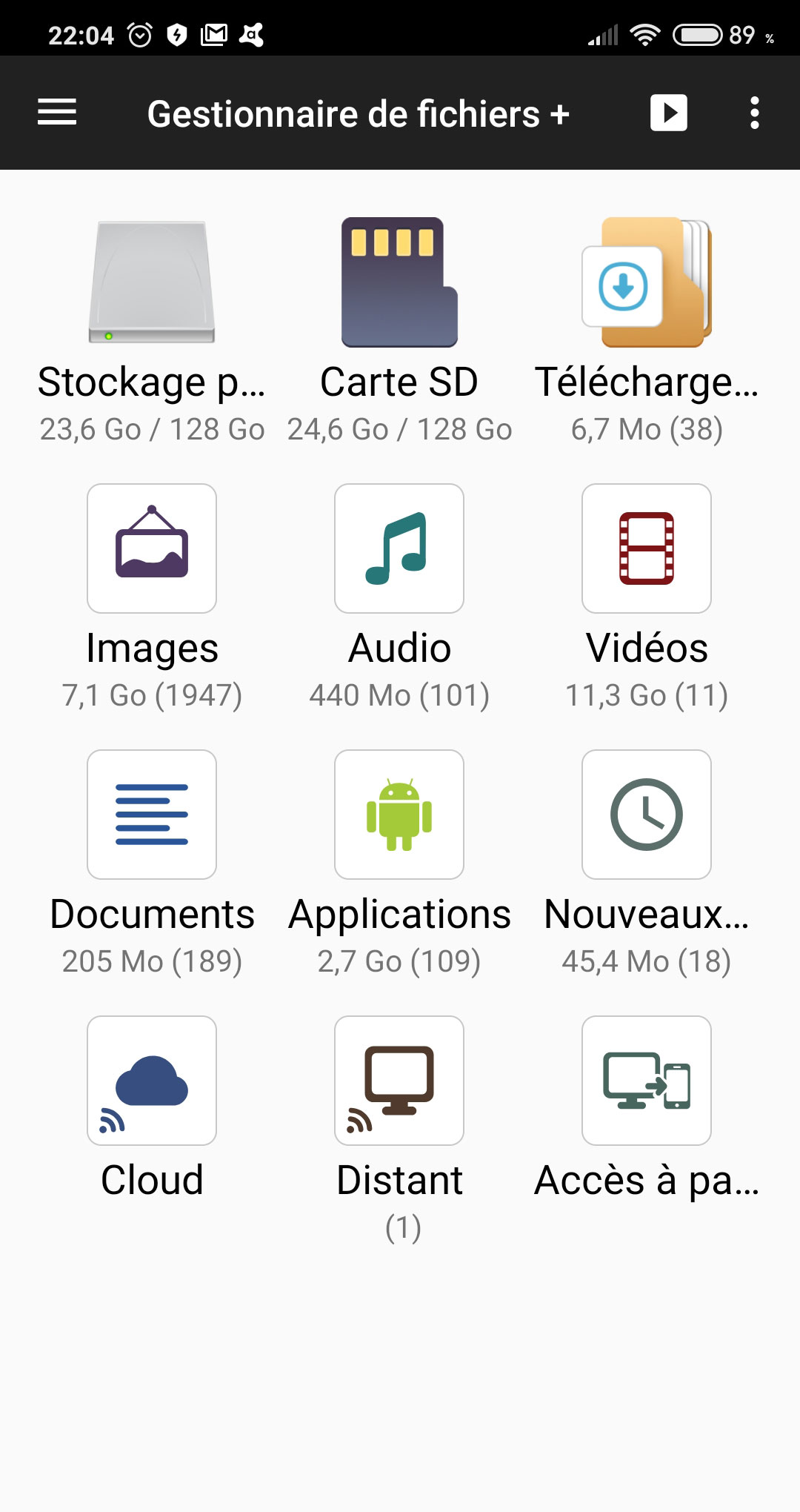Open Nouveaux fichiers recent items
Viewport: 800px width, 1512px height.
[x=647, y=863]
